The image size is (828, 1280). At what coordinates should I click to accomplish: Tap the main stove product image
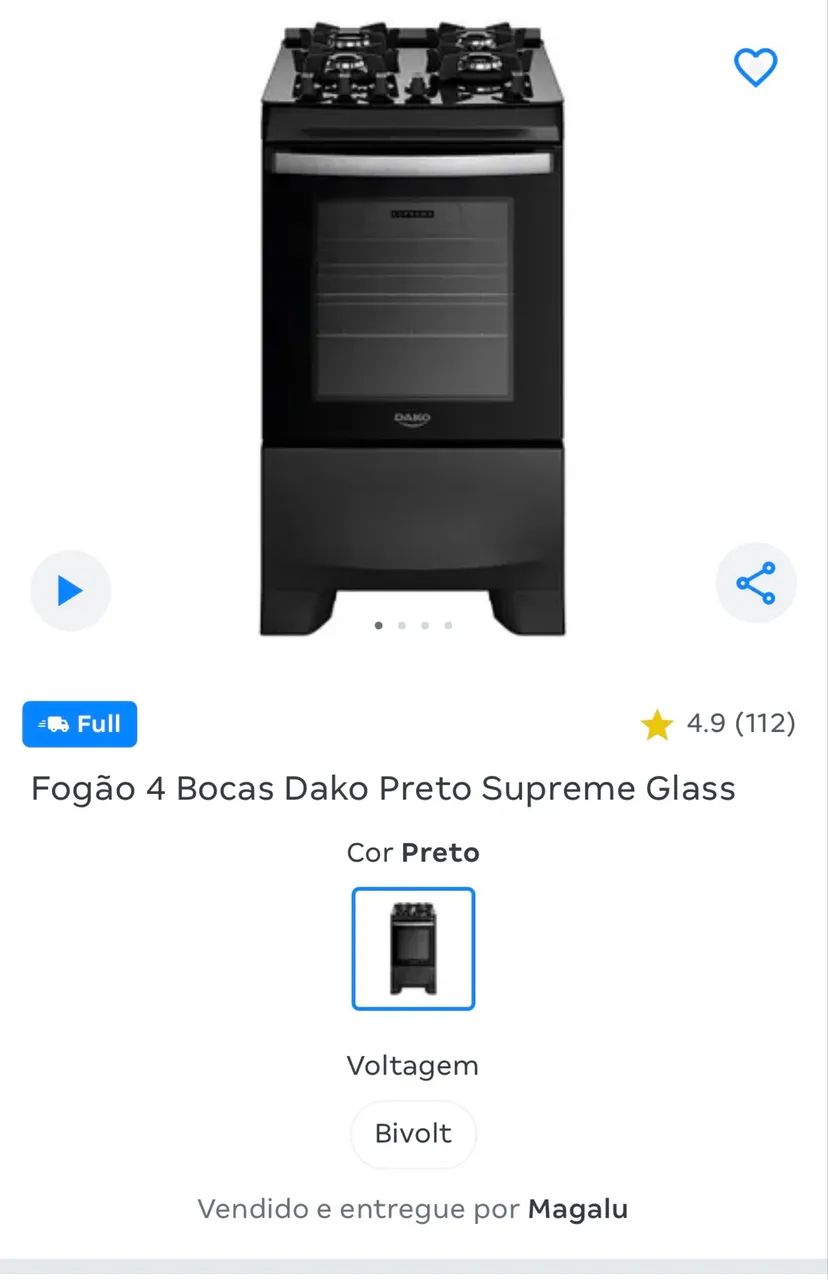point(413,320)
